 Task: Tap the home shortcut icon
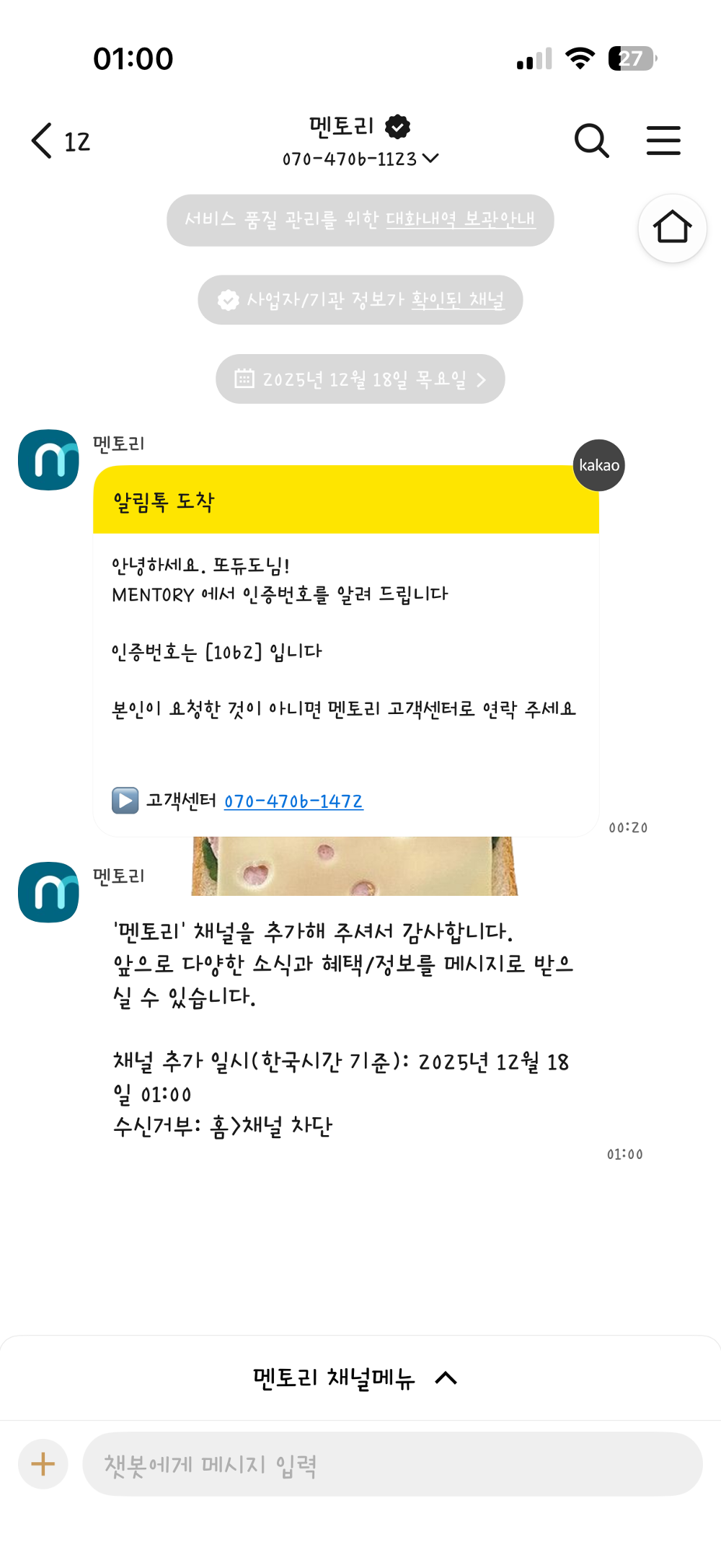(672, 227)
